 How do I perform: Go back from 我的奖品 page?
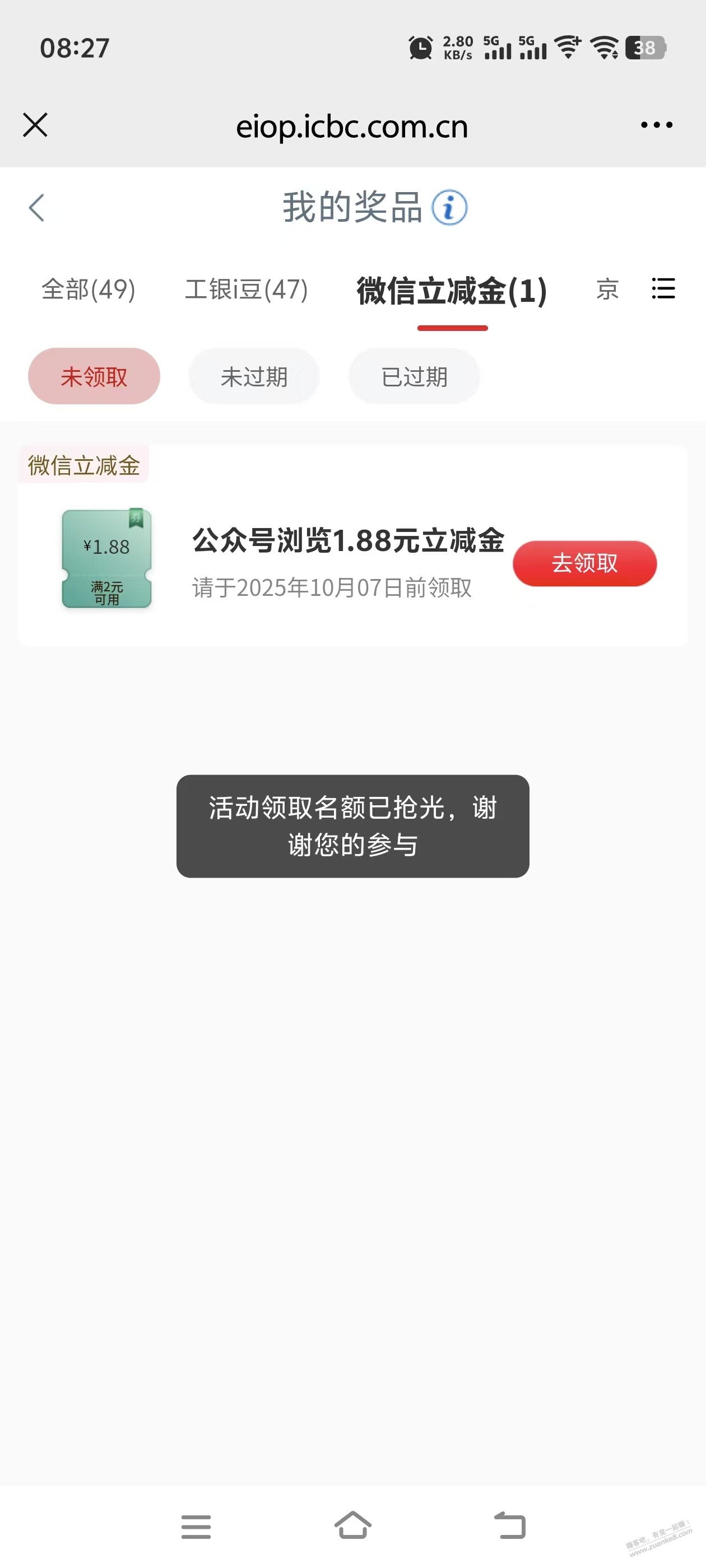[37, 208]
